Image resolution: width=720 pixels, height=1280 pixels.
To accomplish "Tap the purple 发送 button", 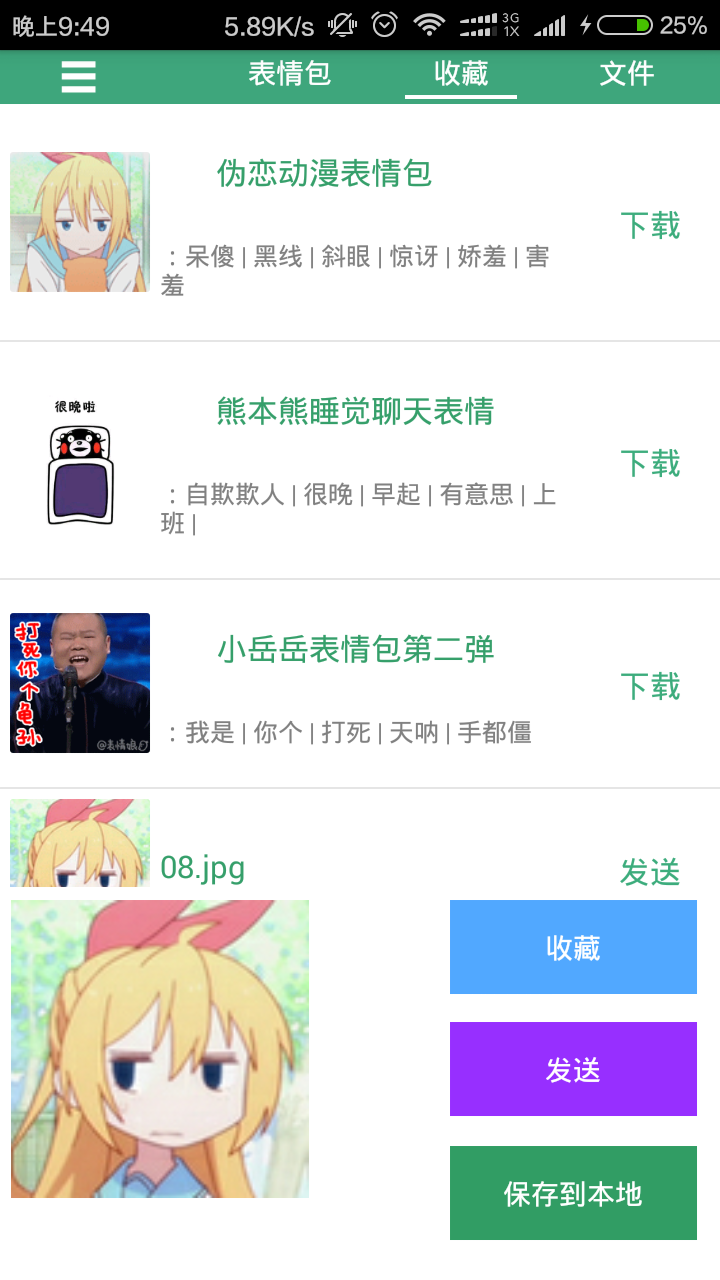I will point(573,1069).
